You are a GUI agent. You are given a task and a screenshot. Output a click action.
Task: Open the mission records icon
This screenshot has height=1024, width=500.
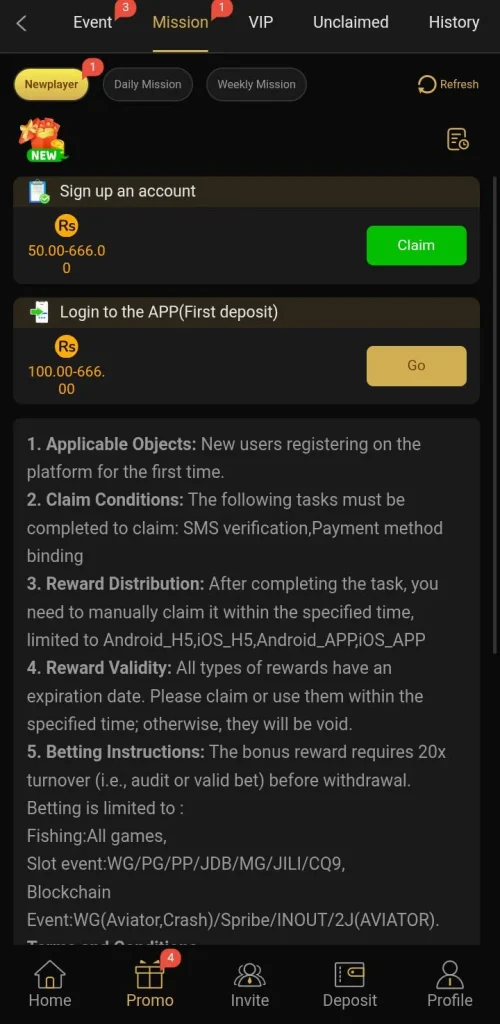[457, 139]
